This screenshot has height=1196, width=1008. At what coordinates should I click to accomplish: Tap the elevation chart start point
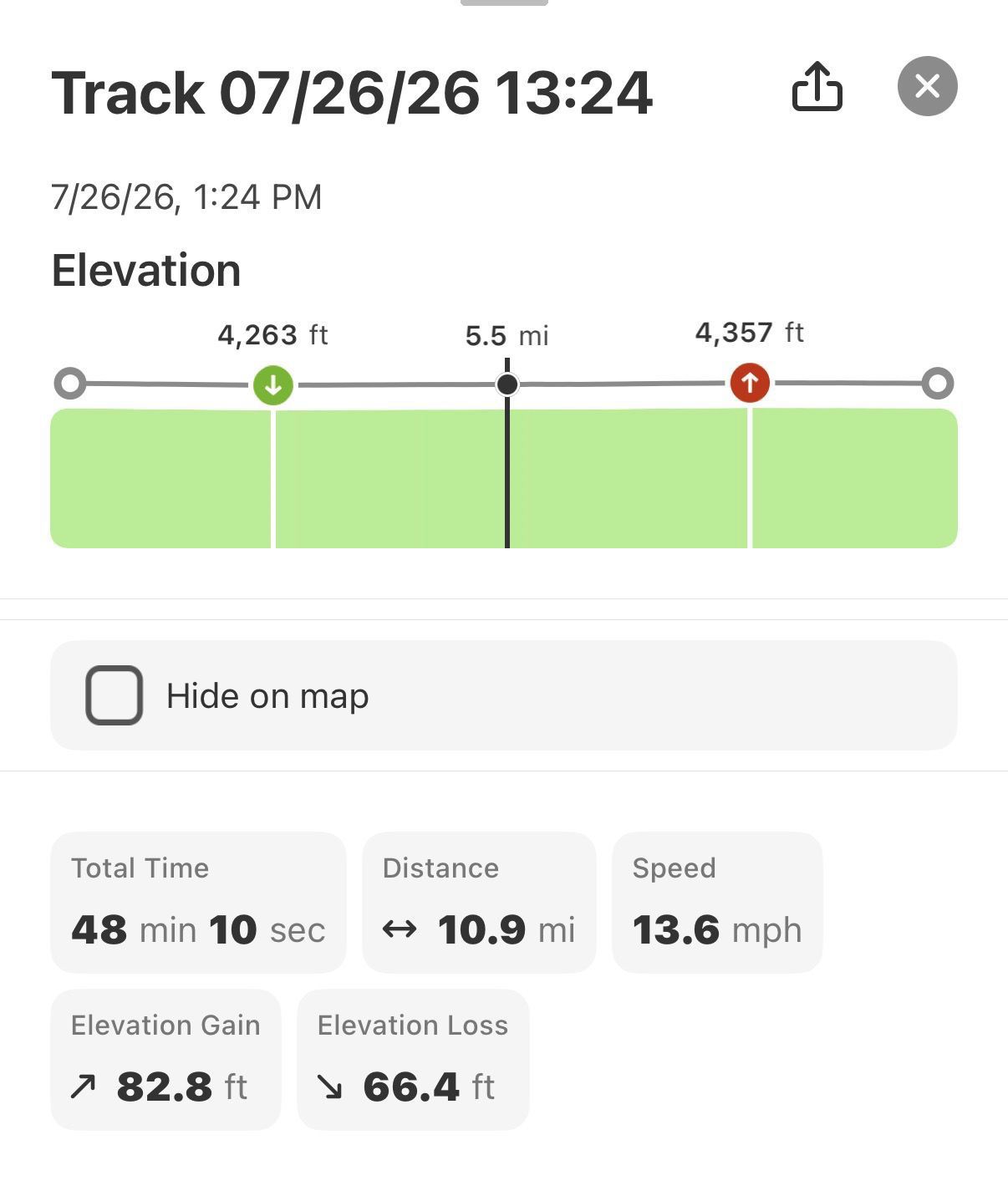[x=69, y=384]
